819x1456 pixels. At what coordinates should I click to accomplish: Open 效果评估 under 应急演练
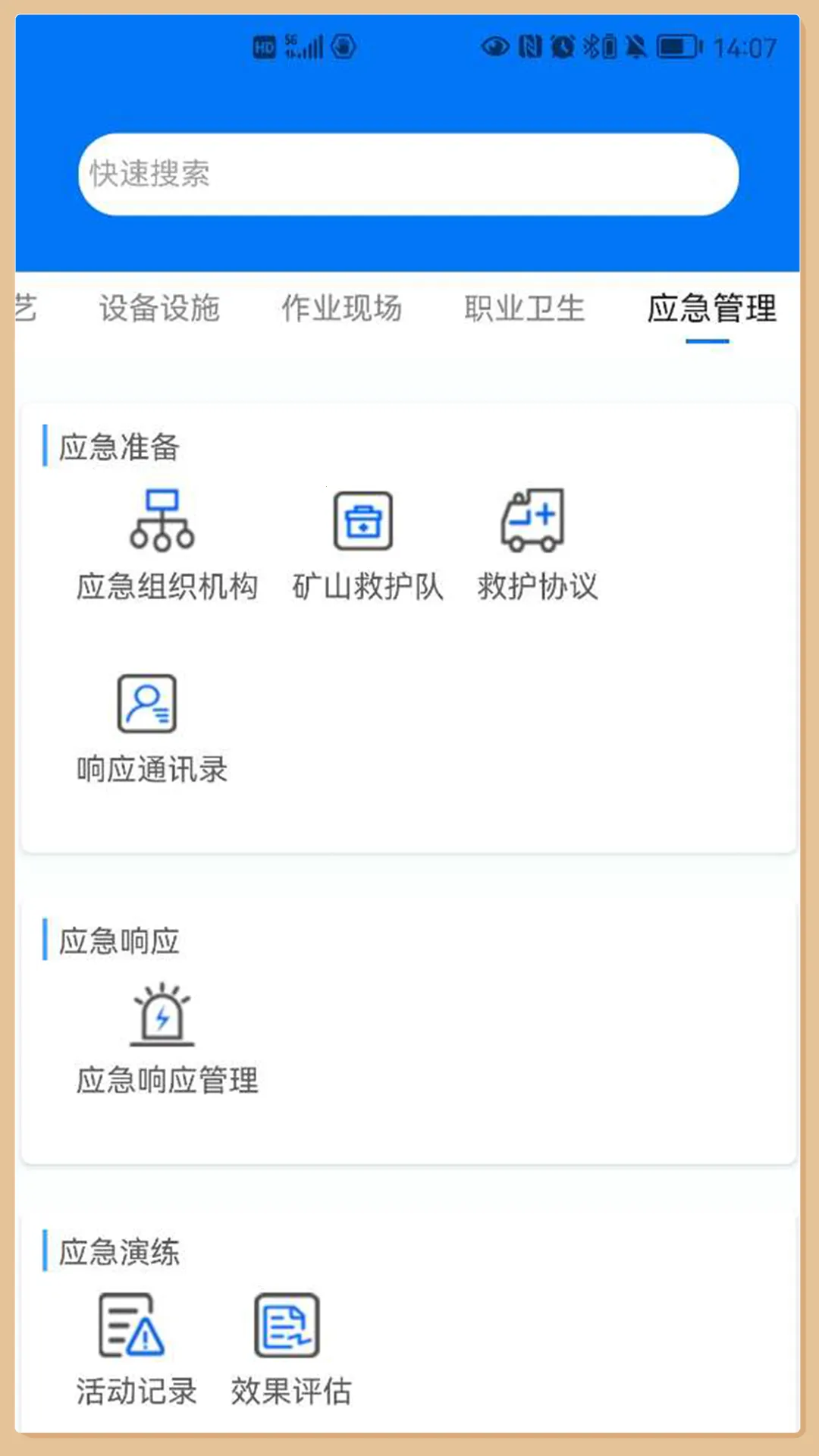coord(290,1350)
